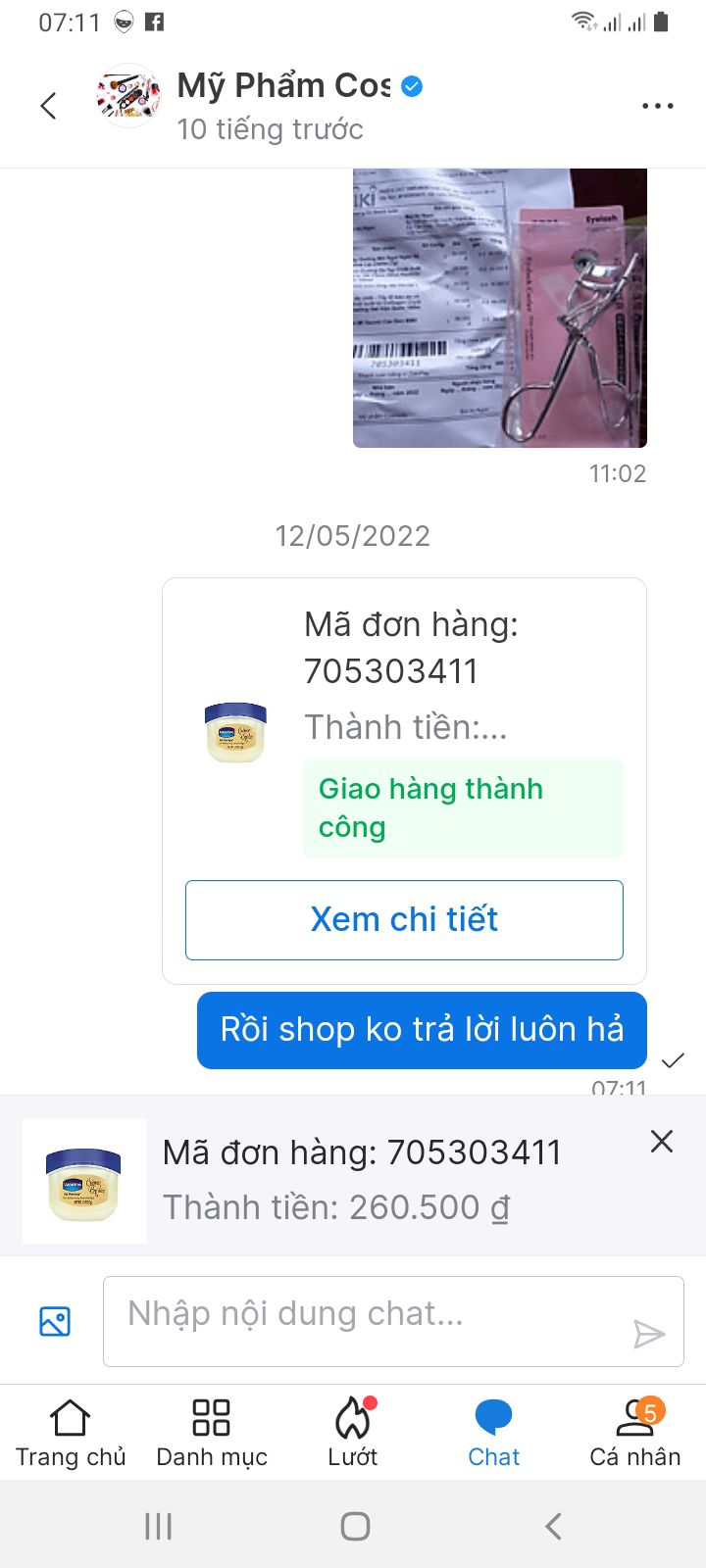Image resolution: width=706 pixels, height=1568 pixels.
Task: Open the eyelash curler package photo
Action: (x=500, y=309)
